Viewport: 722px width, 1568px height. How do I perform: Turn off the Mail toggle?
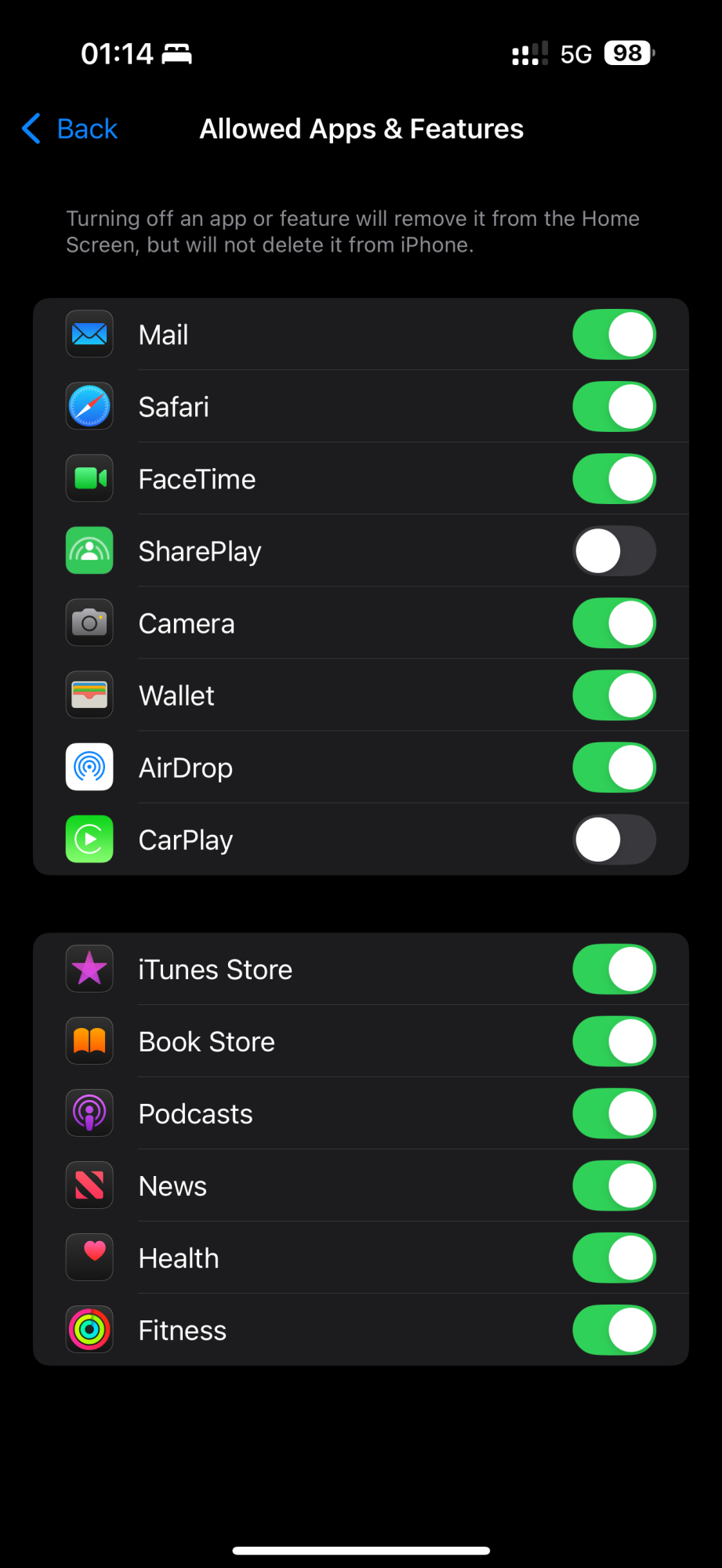(614, 335)
